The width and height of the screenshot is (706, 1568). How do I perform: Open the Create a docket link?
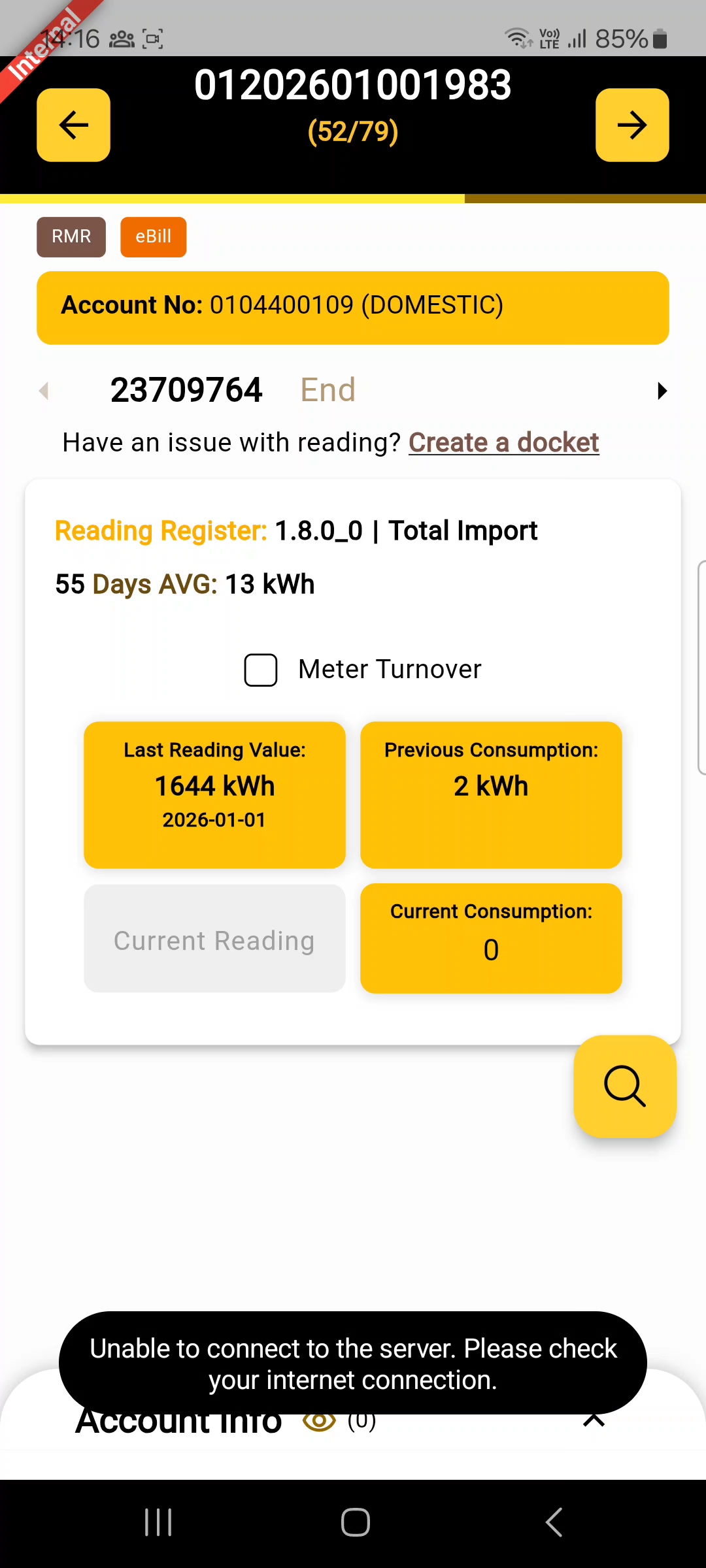[x=503, y=443]
